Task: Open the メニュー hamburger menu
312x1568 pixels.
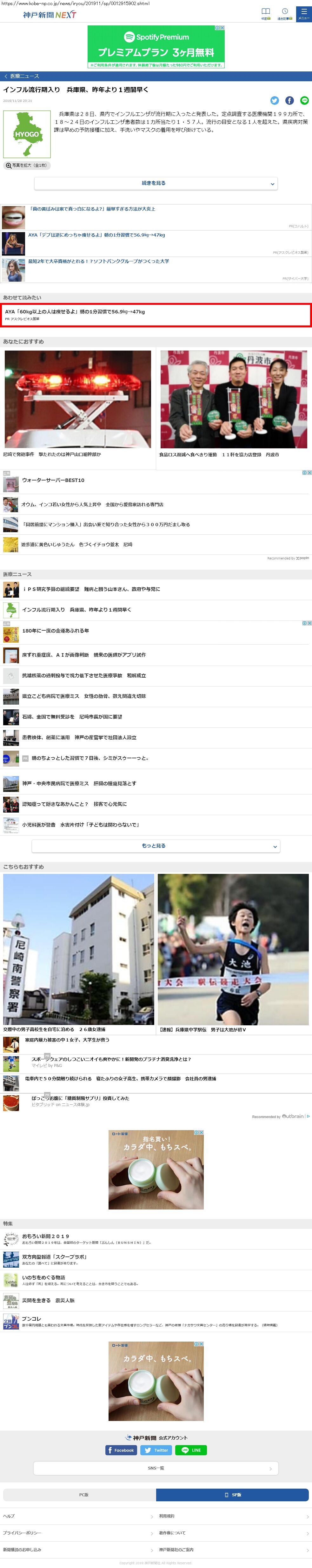Action: click(303, 13)
